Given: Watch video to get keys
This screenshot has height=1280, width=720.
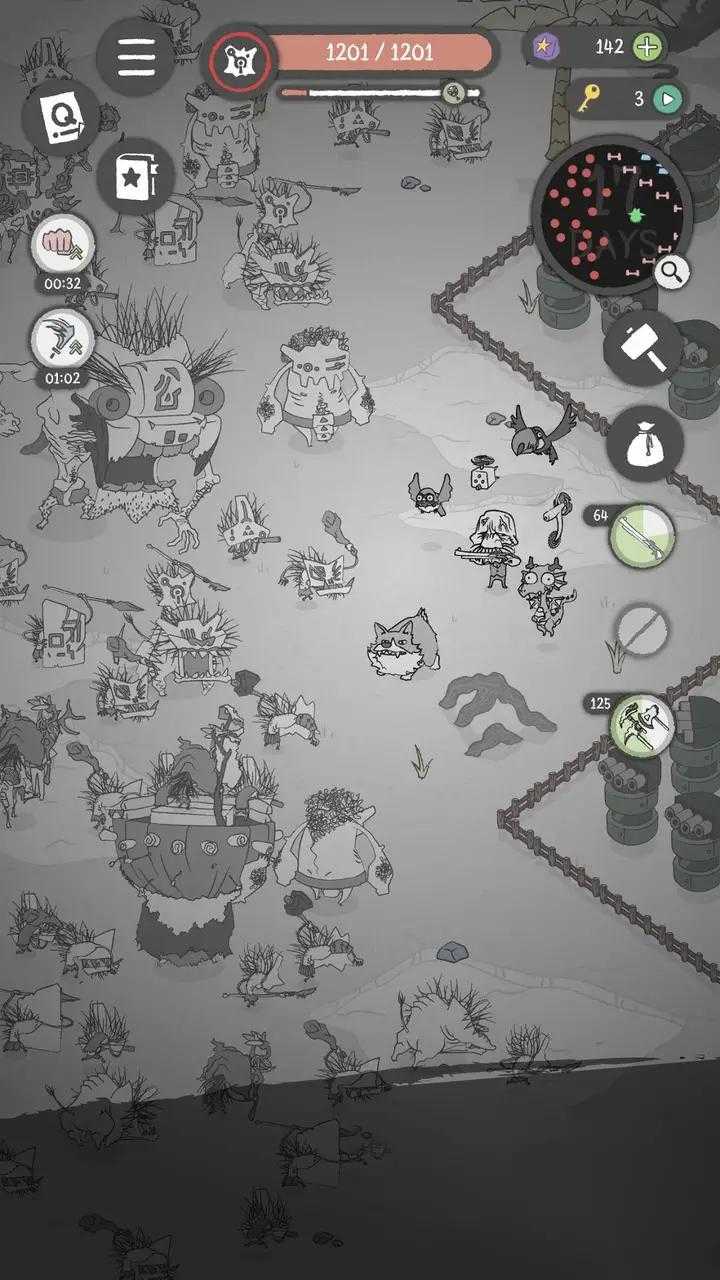Looking at the screenshot, I should [x=667, y=98].
